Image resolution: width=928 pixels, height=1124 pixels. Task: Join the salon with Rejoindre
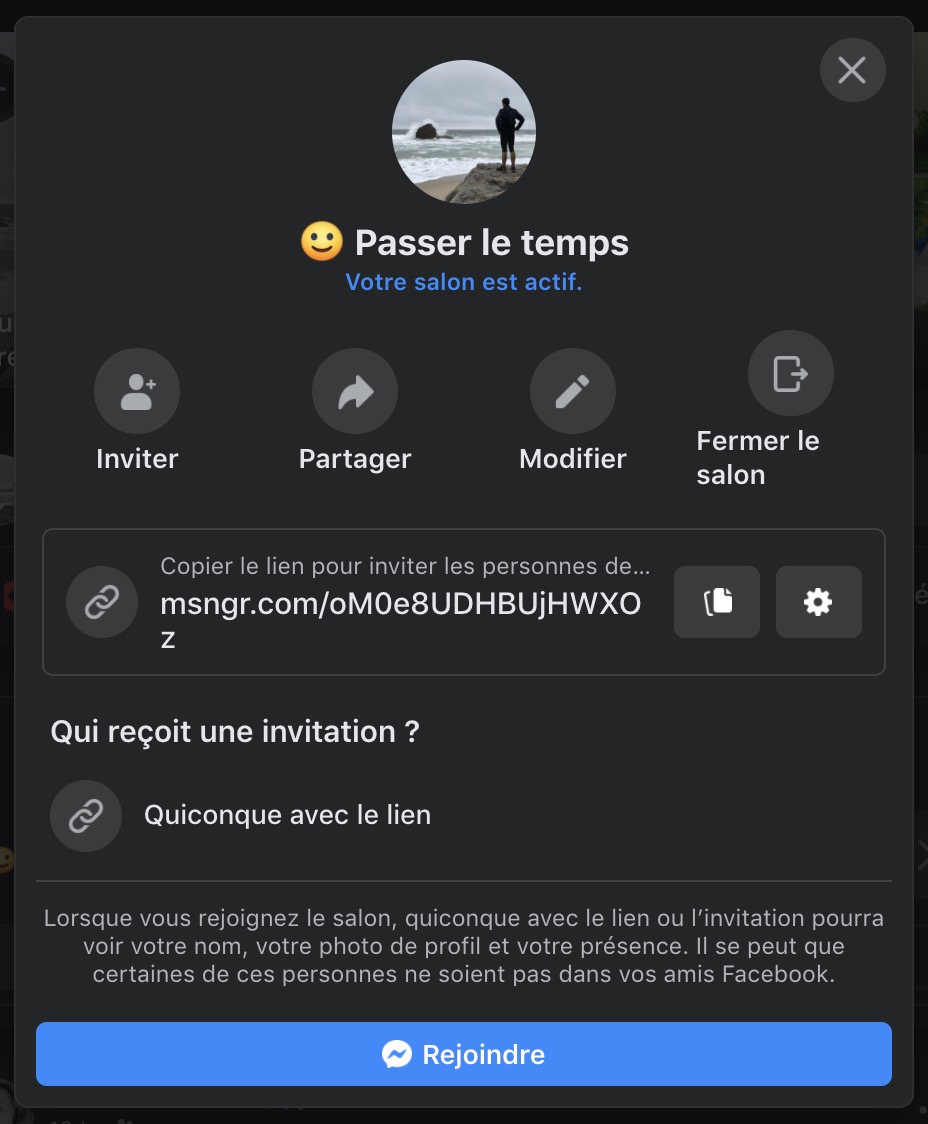tap(464, 1054)
